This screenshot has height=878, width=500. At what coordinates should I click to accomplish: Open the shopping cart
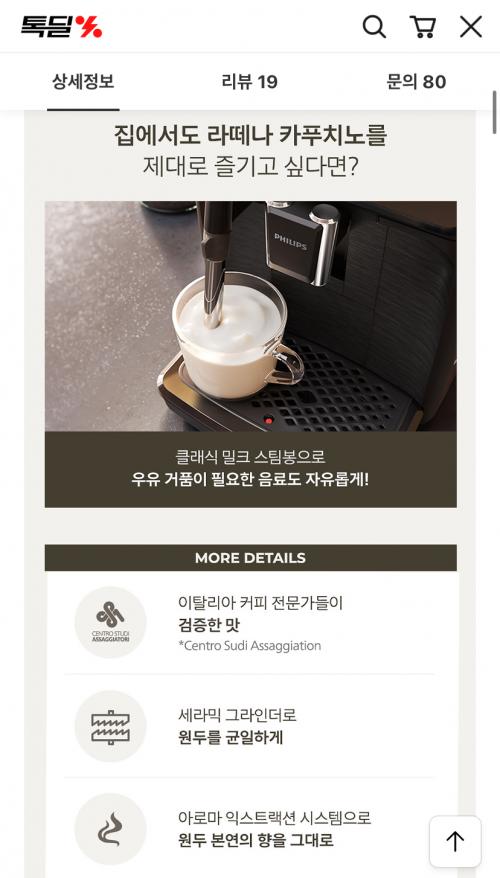[423, 26]
